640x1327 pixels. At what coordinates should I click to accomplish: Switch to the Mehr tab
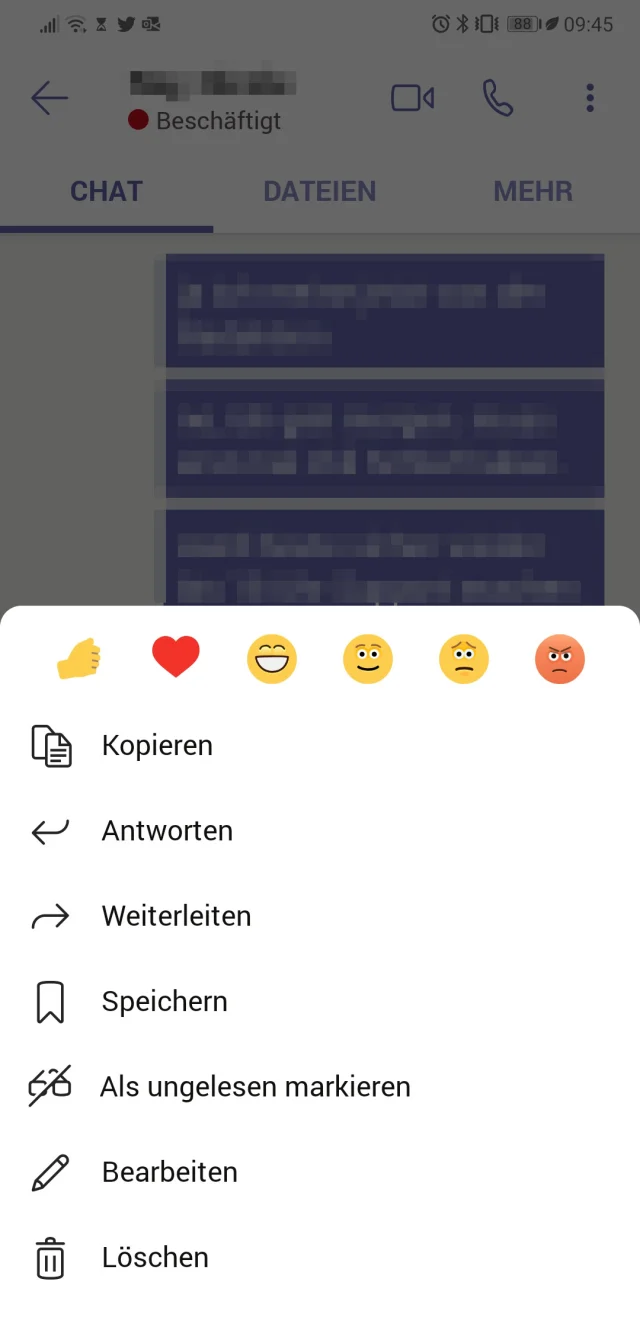[x=533, y=191]
